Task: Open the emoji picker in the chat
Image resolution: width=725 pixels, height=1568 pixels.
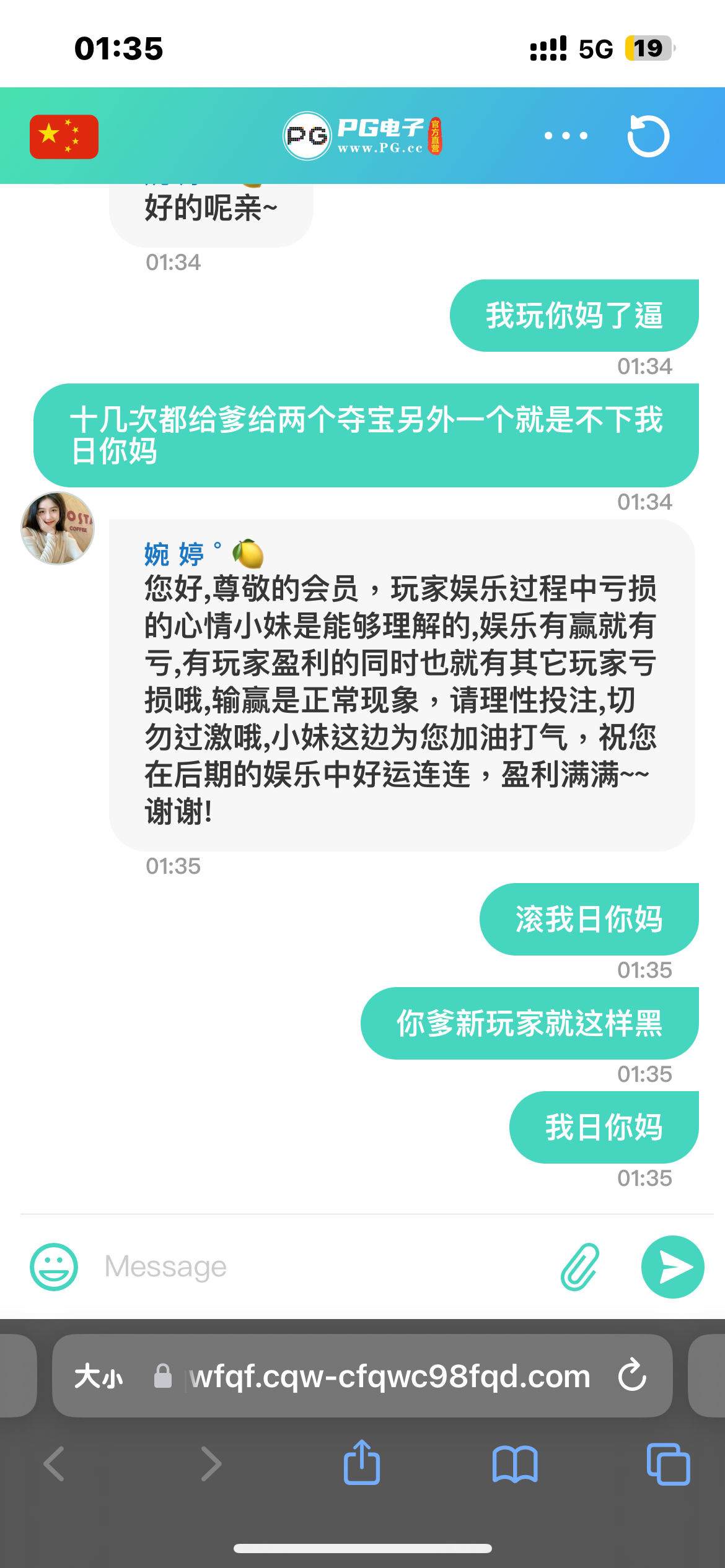Action: tap(55, 1266)
